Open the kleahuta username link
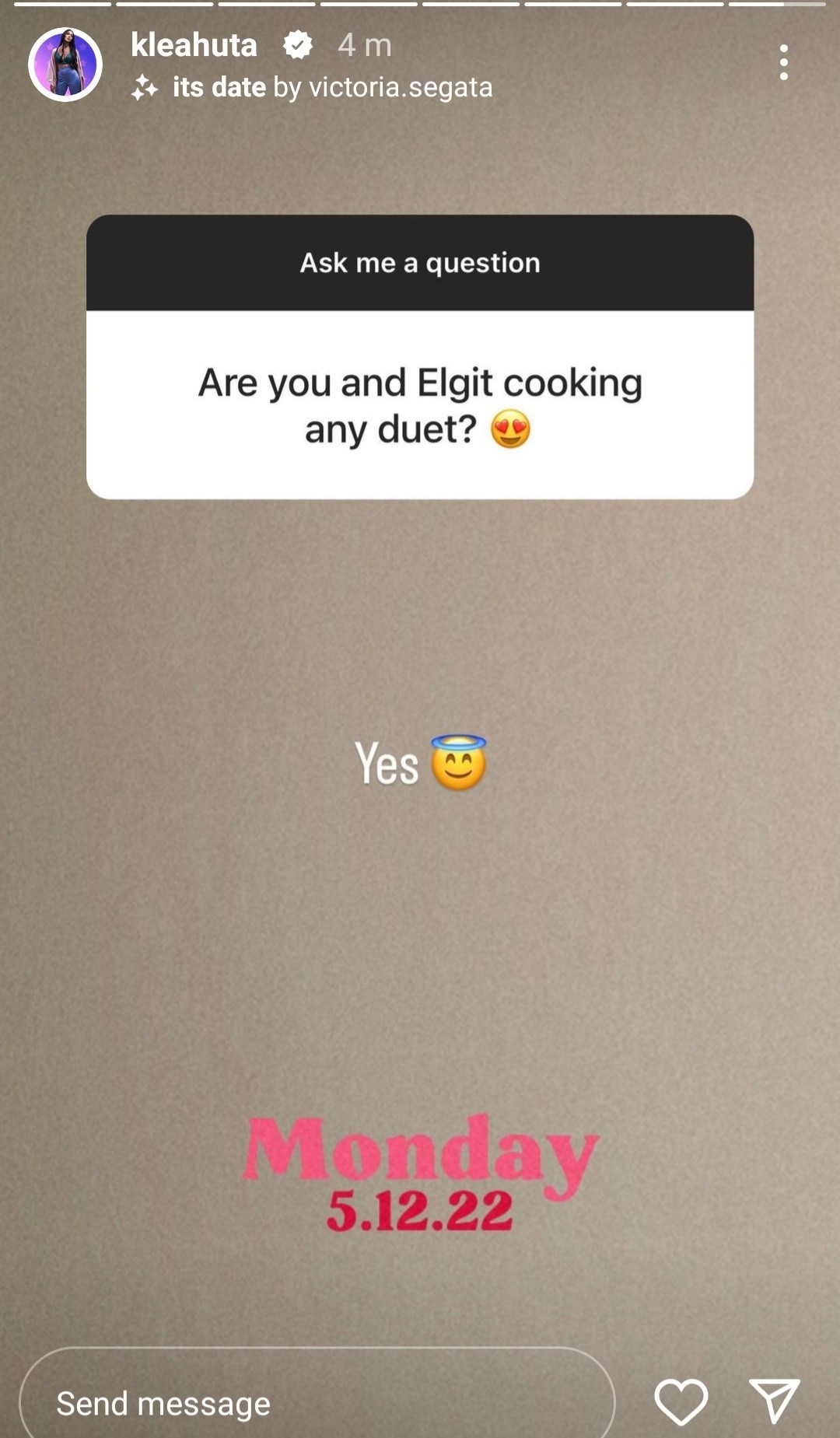840x1438 pixels. click(x=194, y=45)
